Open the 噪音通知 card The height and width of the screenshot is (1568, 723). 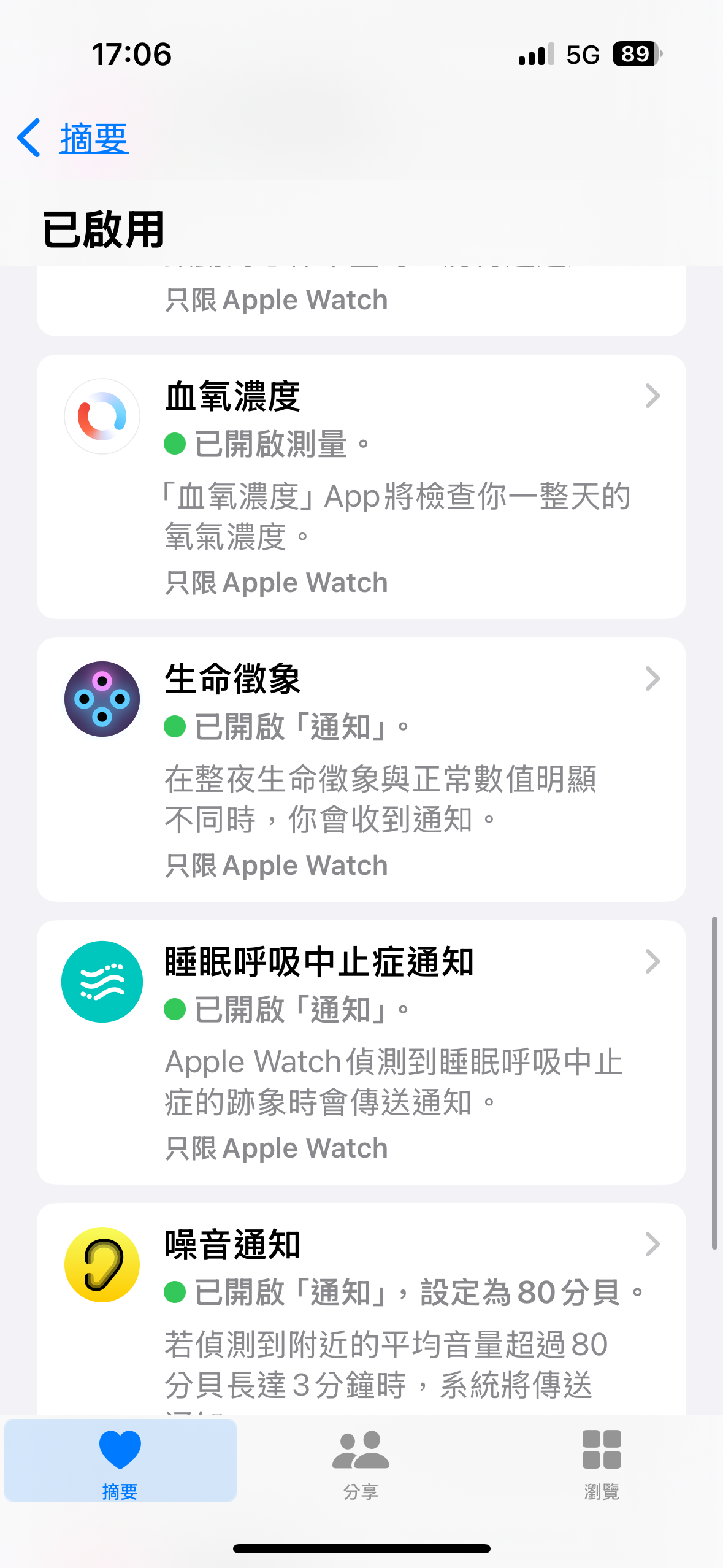(361, 1309)
